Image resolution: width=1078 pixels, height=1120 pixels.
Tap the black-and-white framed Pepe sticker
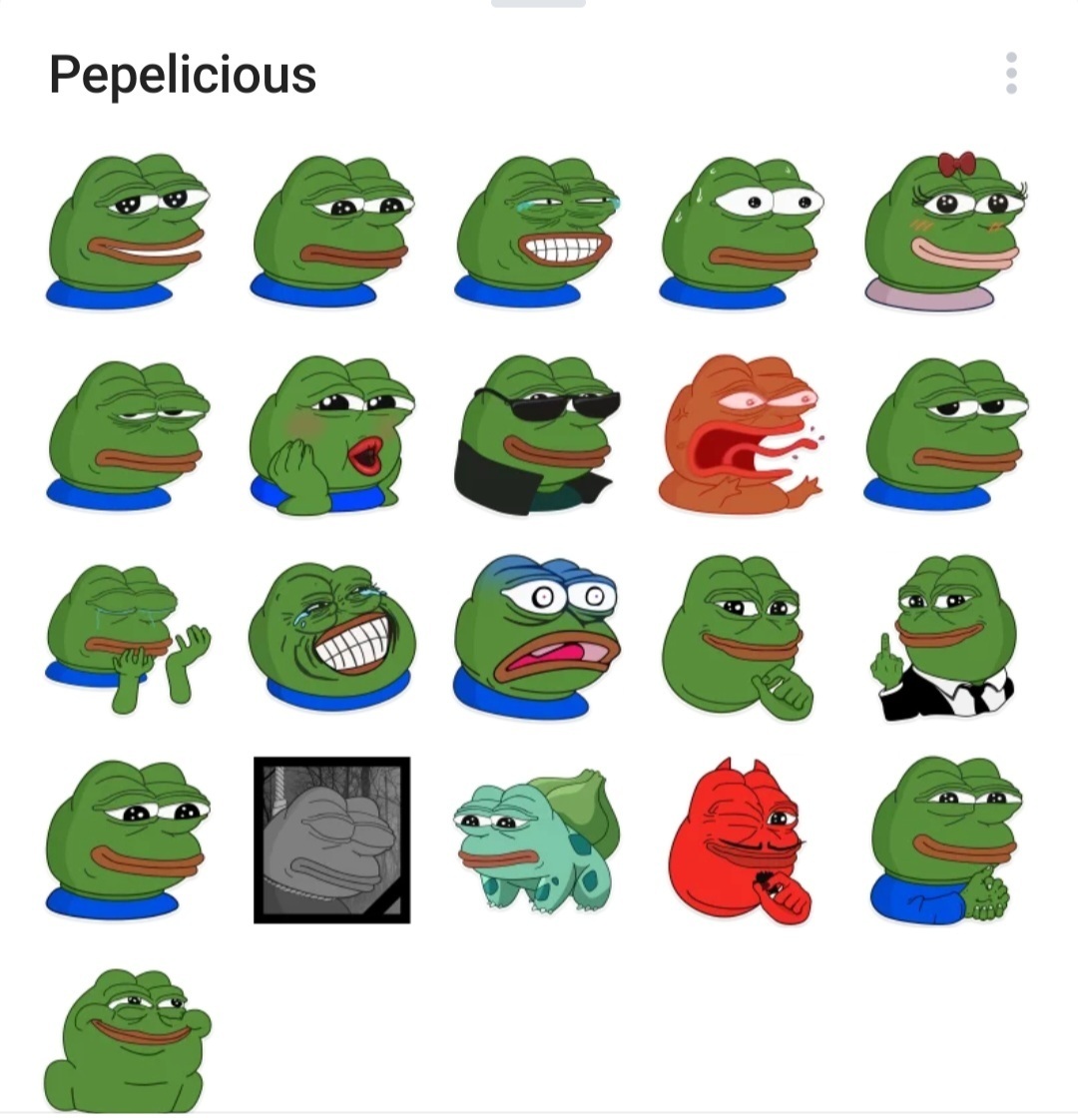click(331, 840)
